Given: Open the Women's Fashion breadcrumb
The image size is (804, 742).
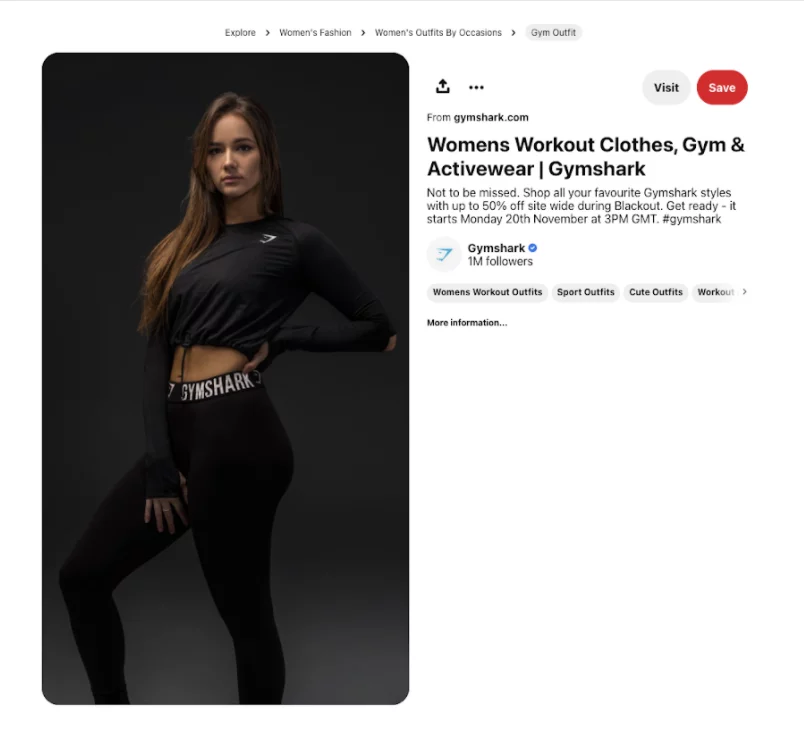Looking at the screenshot, I should 315,33.
